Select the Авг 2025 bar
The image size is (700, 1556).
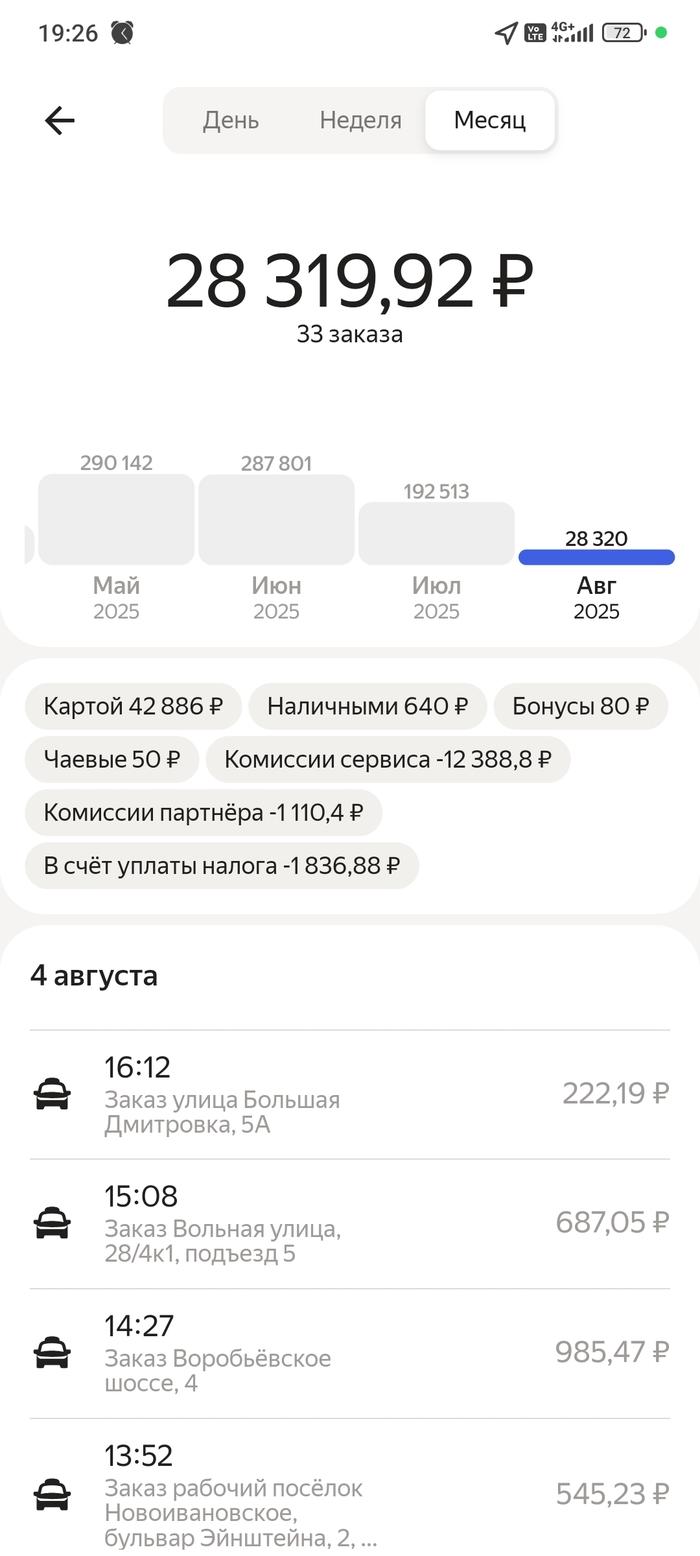[x=596, y=557]
